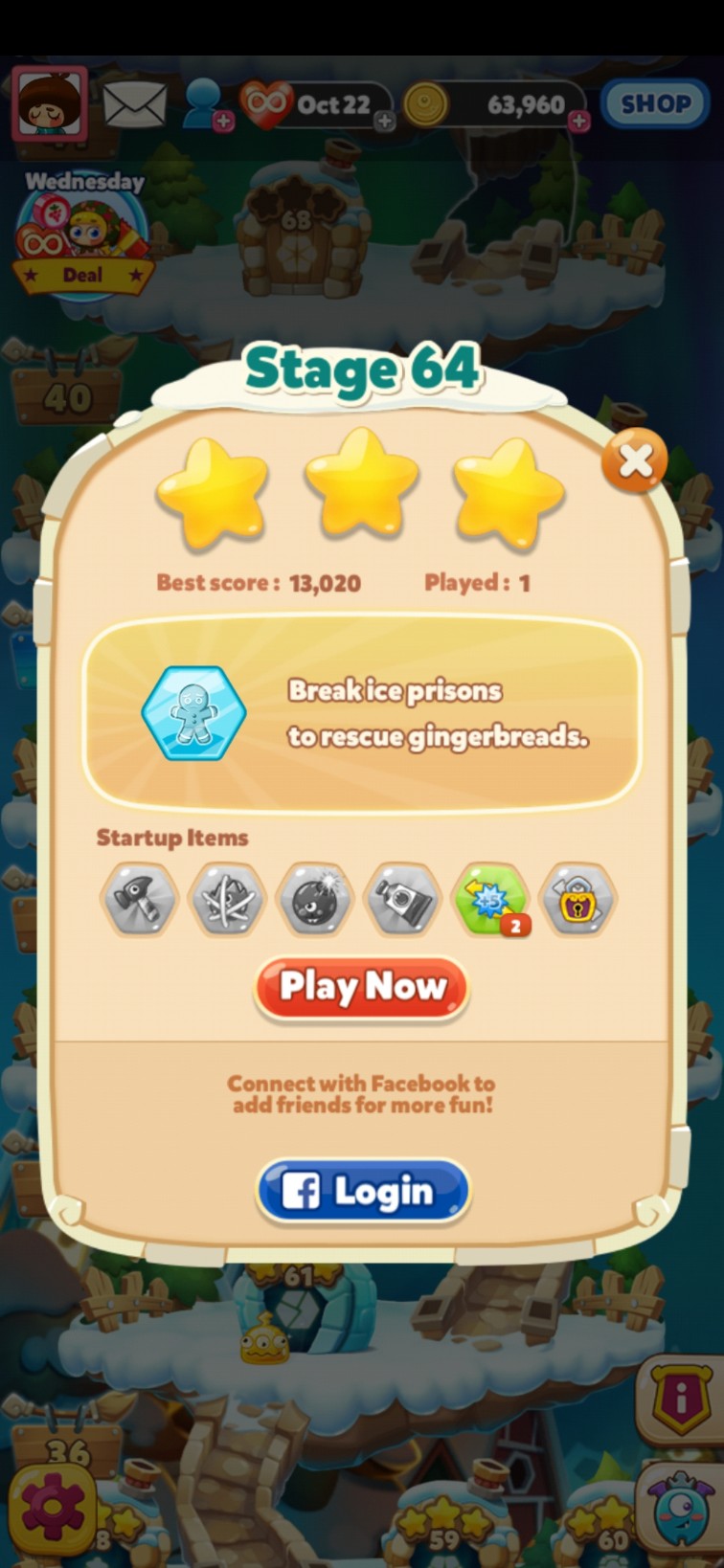The height and width of the screenshot is (1568, 724).
Task: Add more lives via heart plus
Action: pyautogui.click(x=384, y=122)
